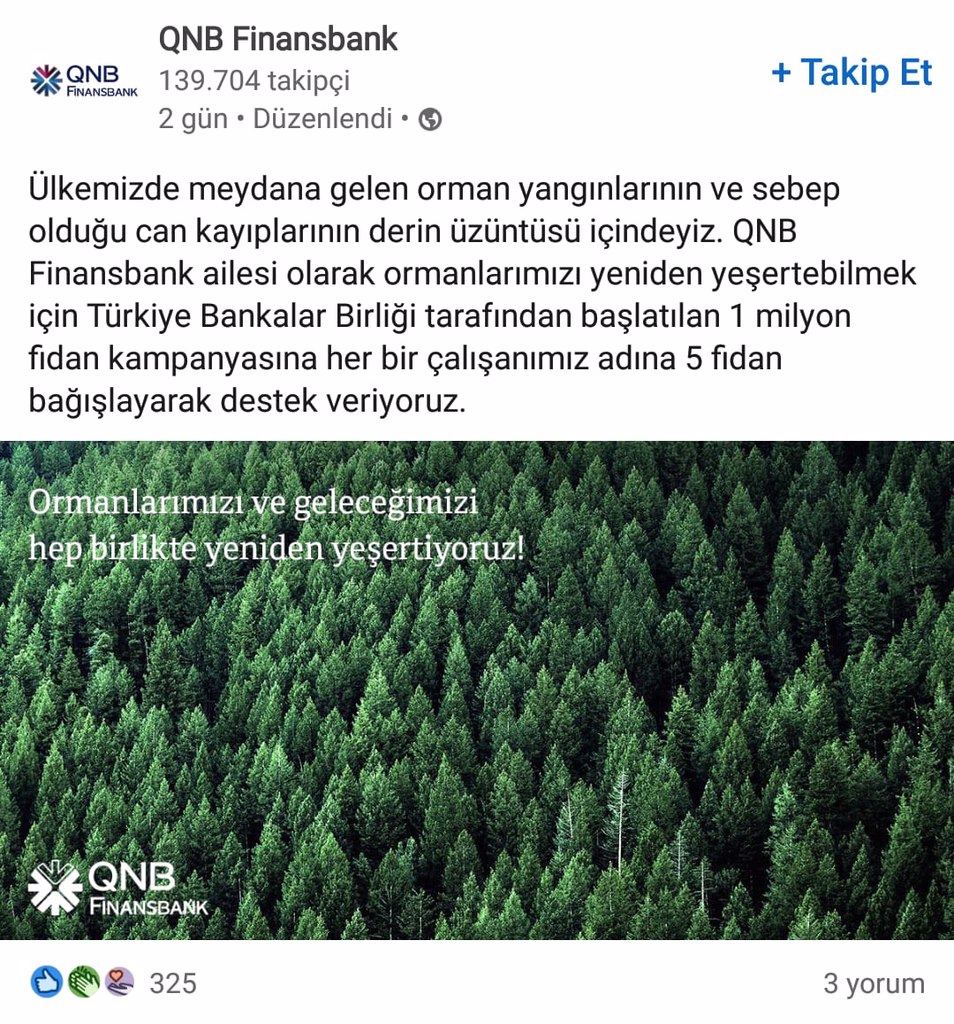The height and width of the screenshot is (1024, 954).
Task: Select the QNB watermark logo on the forest image
Action: click(120, 889)
